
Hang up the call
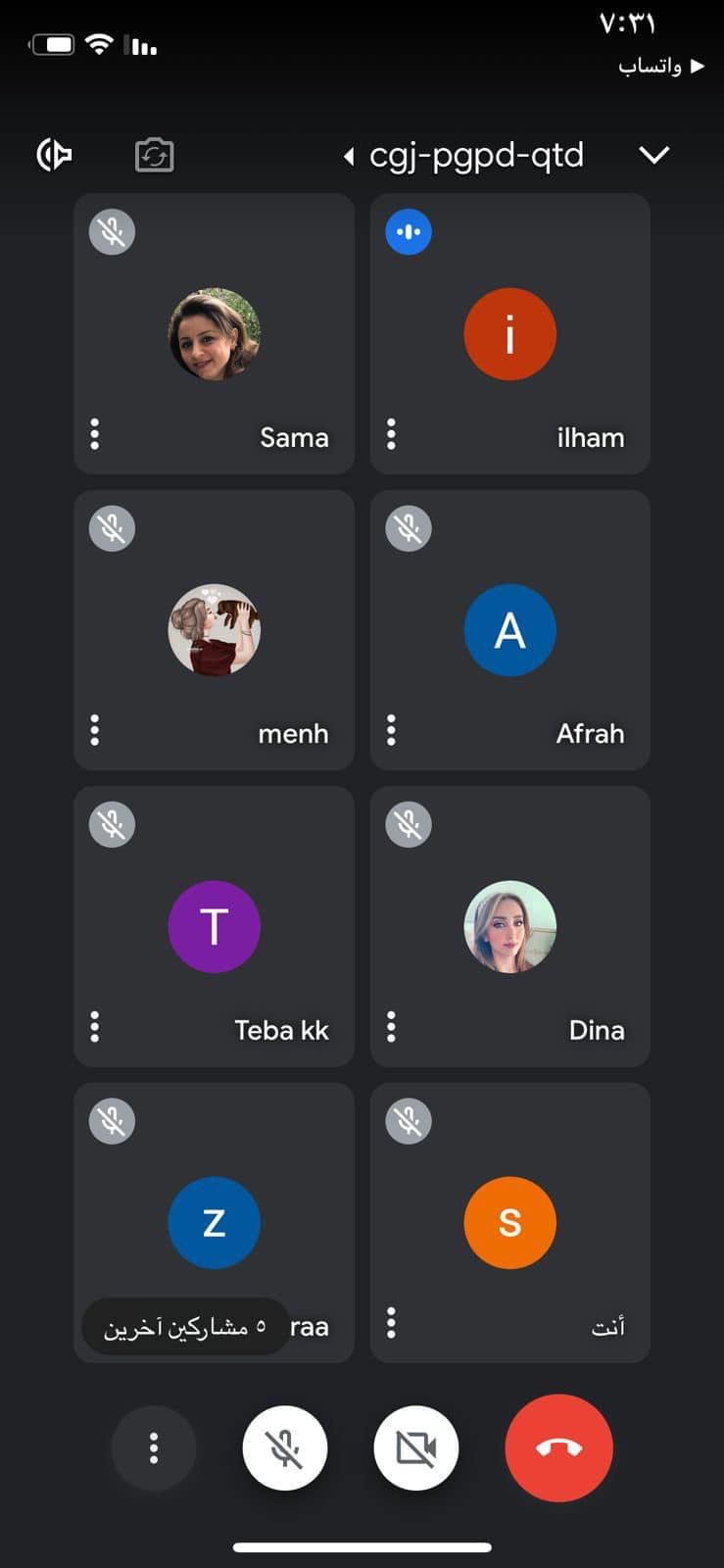558,1448
